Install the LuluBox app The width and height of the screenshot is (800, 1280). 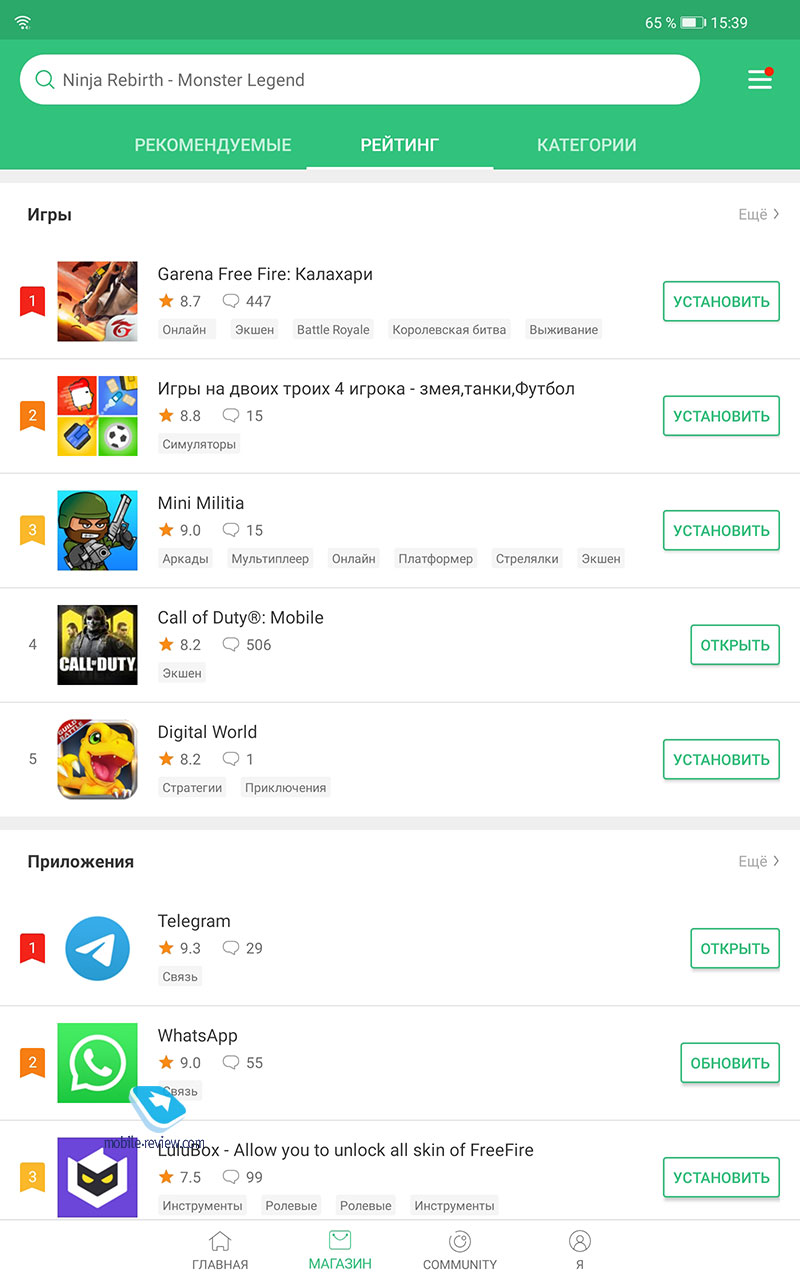pyautogui.click(x=721, y=1177)
